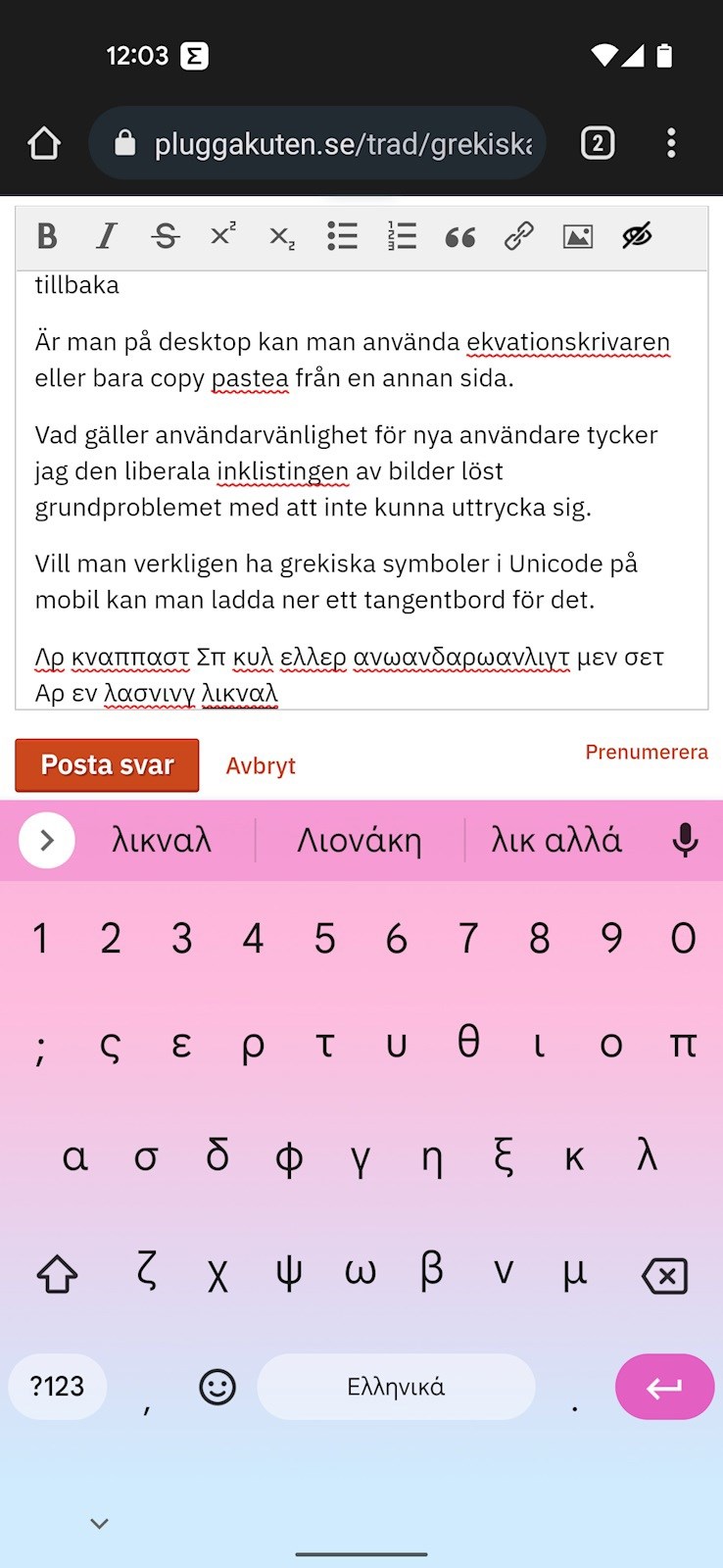Insert an image into the reply
The image size is (723, 1568).
point(578,236)
